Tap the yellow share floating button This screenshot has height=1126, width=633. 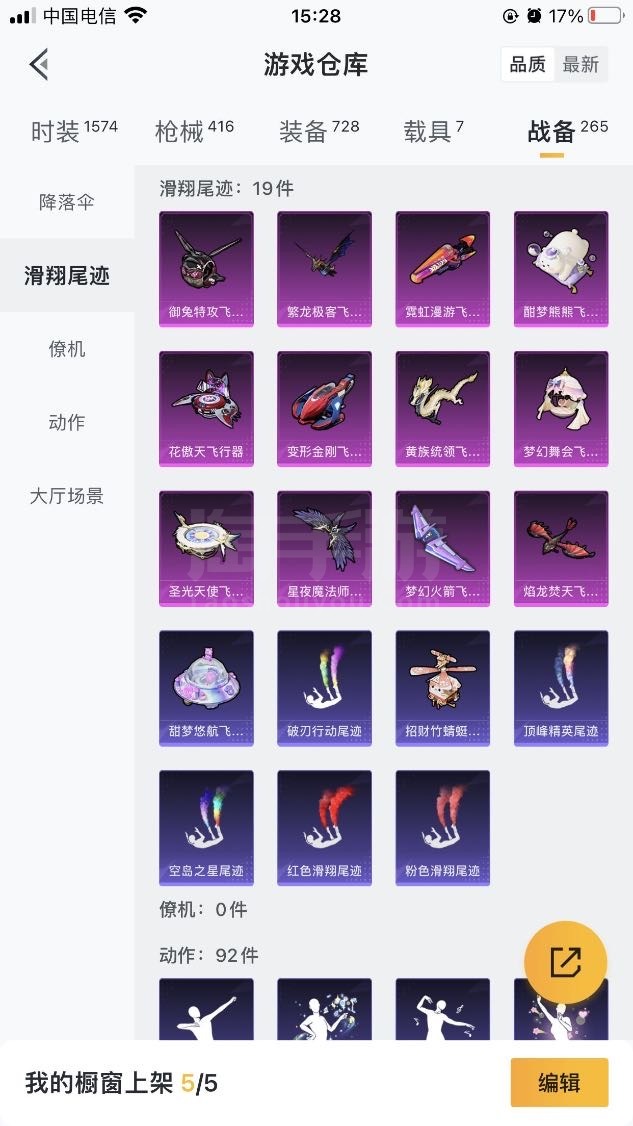(x=565, y=962)
